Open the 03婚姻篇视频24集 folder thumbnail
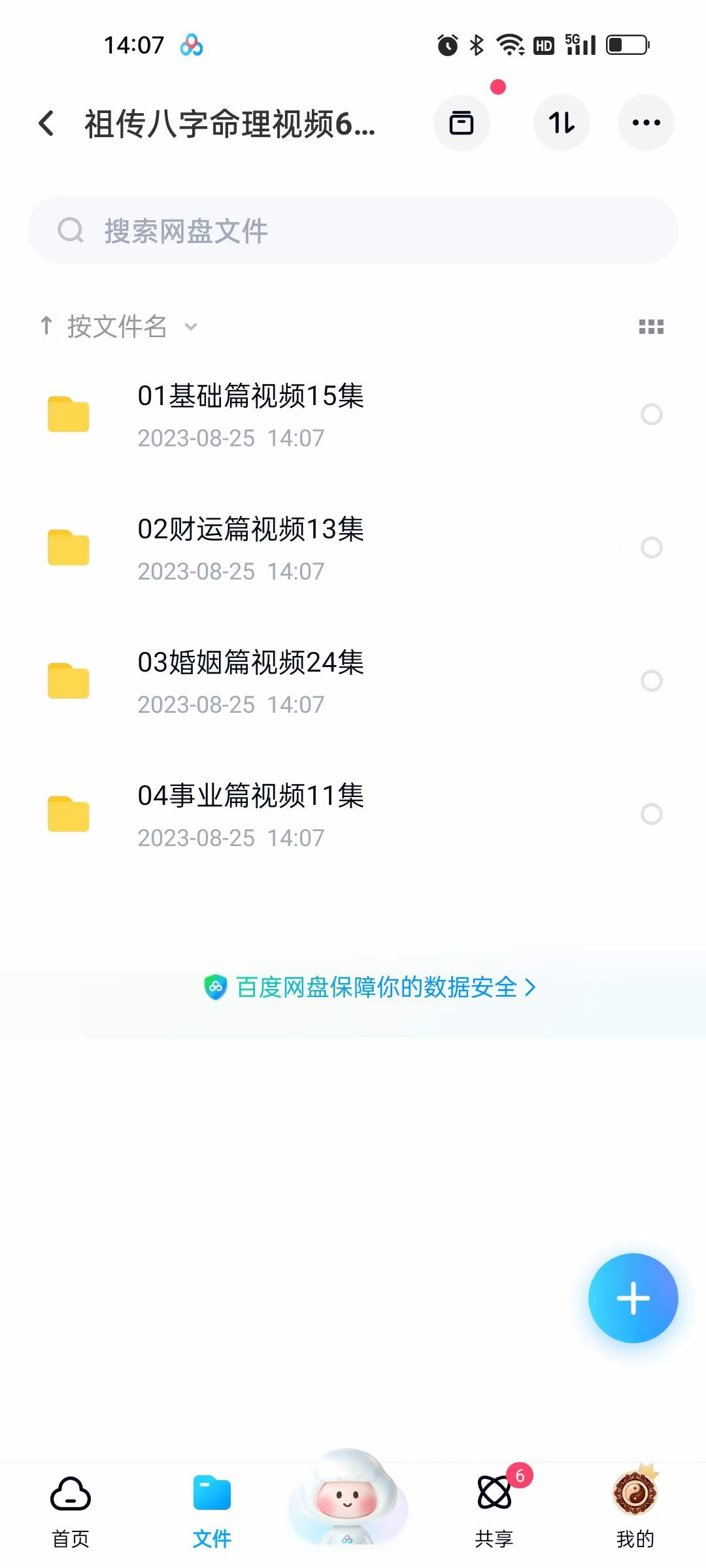 pyautogui.click(x=68, y=681)
